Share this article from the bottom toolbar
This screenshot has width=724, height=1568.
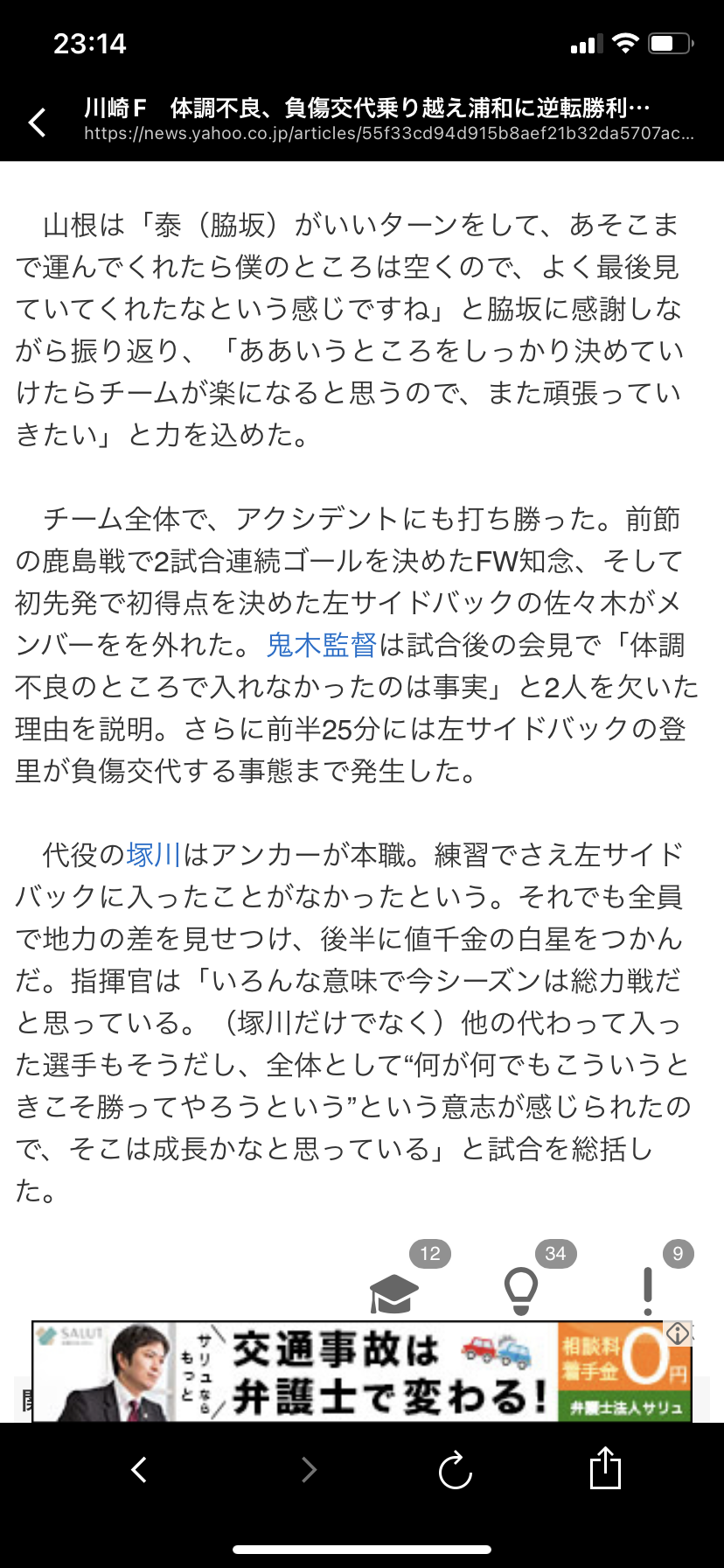click(x=605, y=1467)
